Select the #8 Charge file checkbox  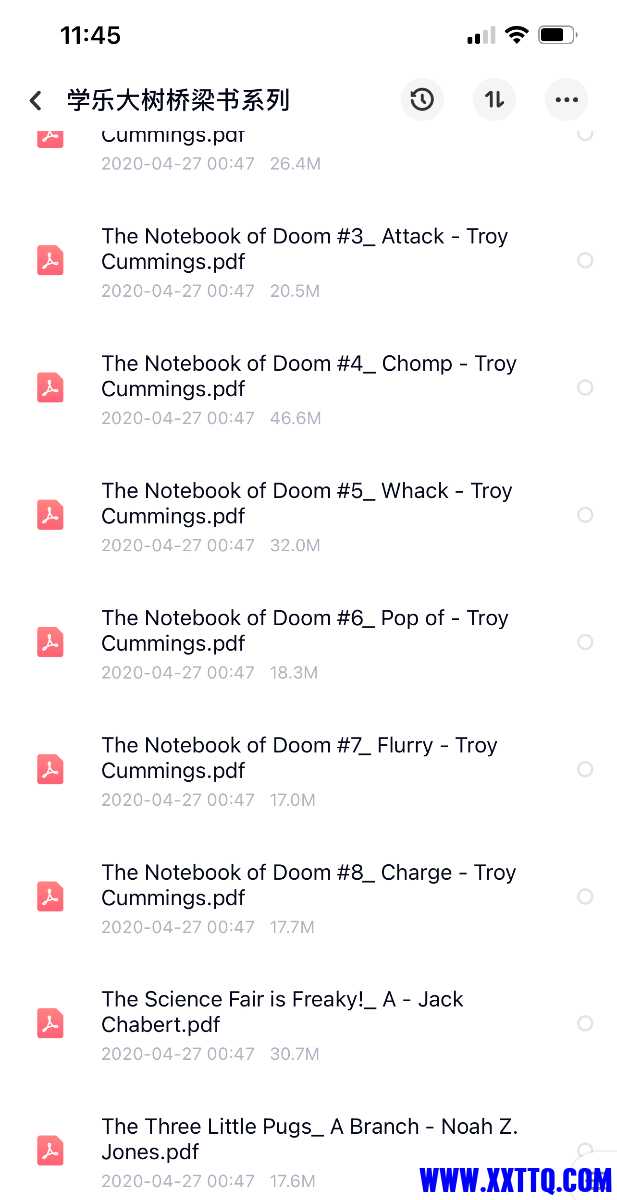585,896
